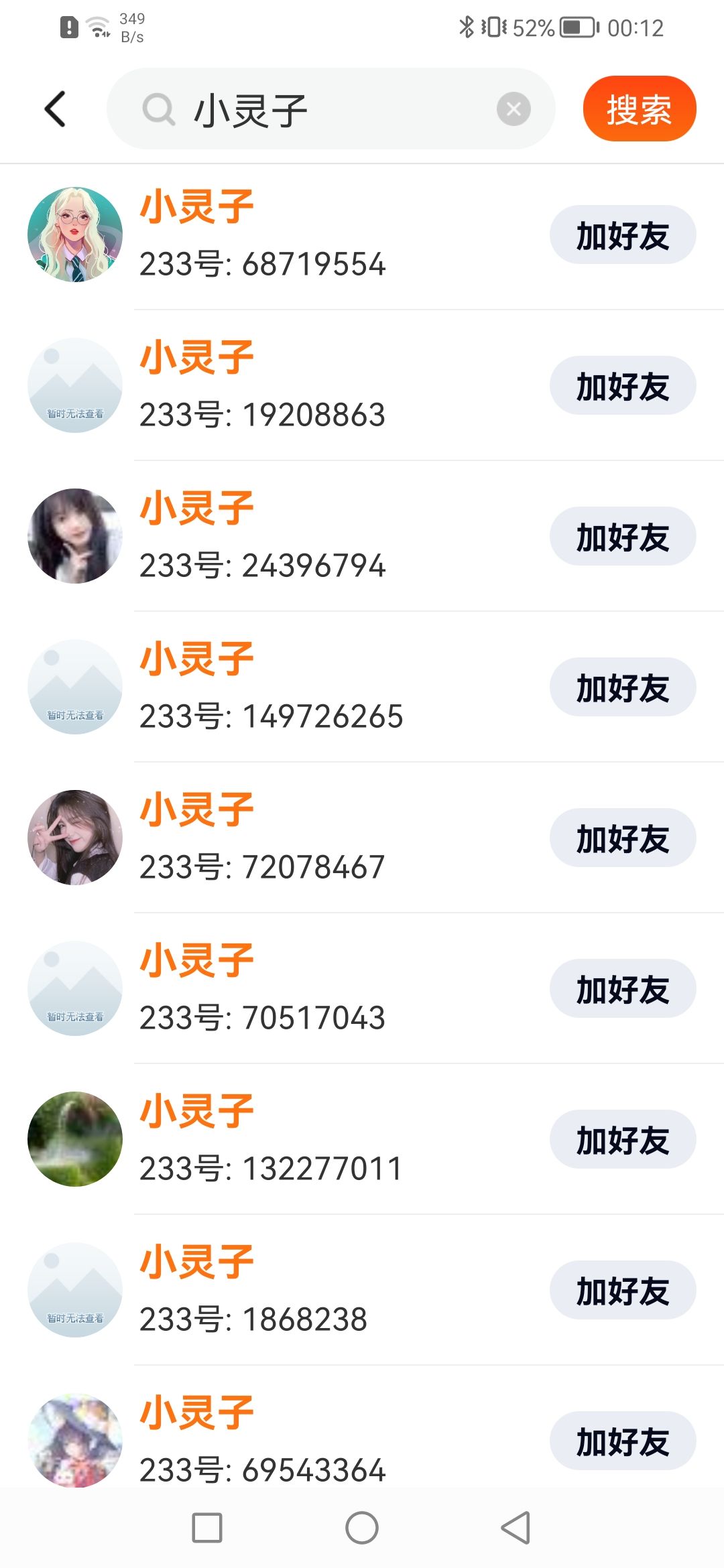Viewport: 724px width, 1568px height.
Task: Send friend request to user 24396794
Action: [622, 537]
